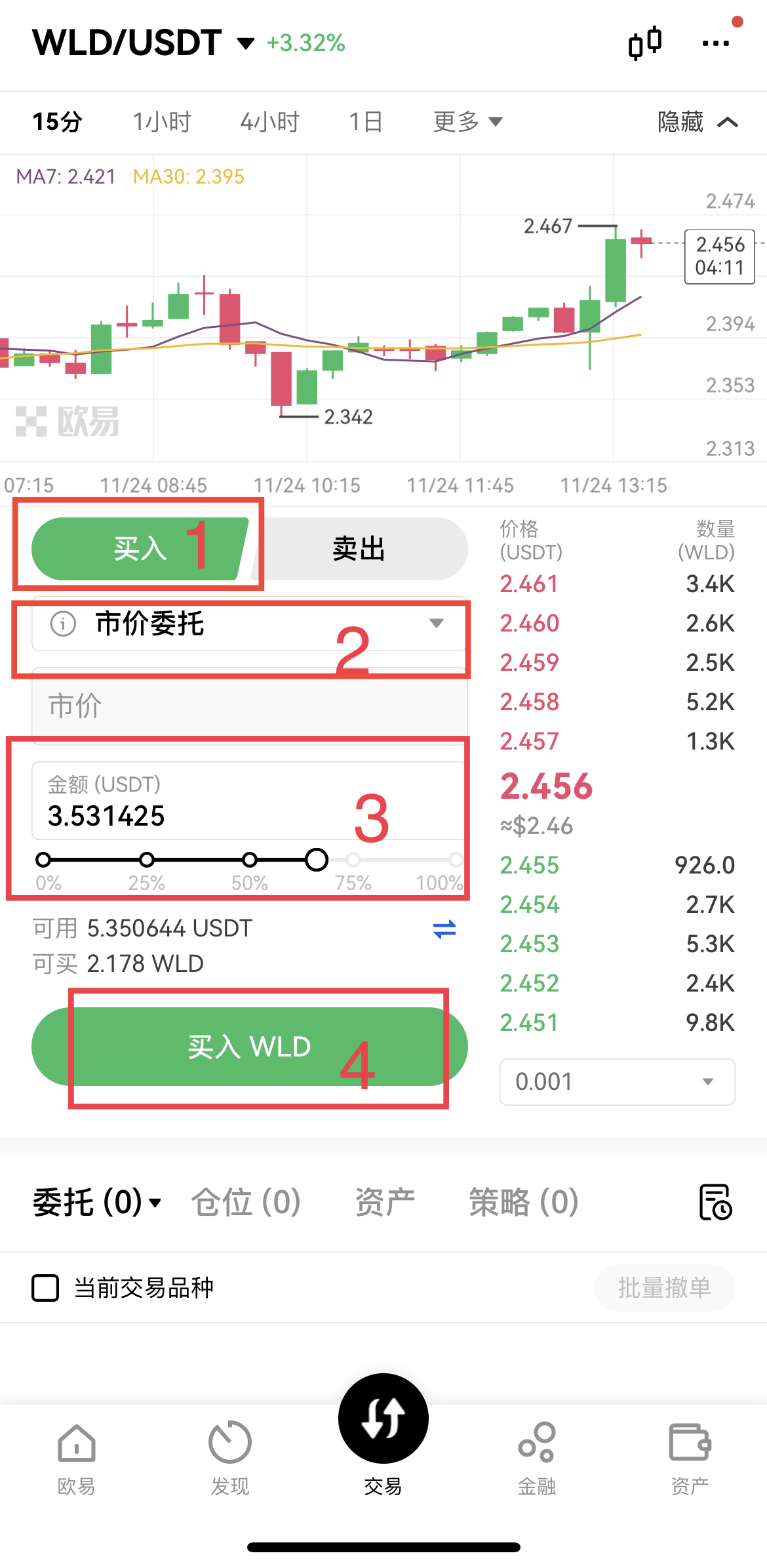Switch to the 仓位 (0) tab
This screenshot has width=767, height=1568.
tap(246, 1202)
